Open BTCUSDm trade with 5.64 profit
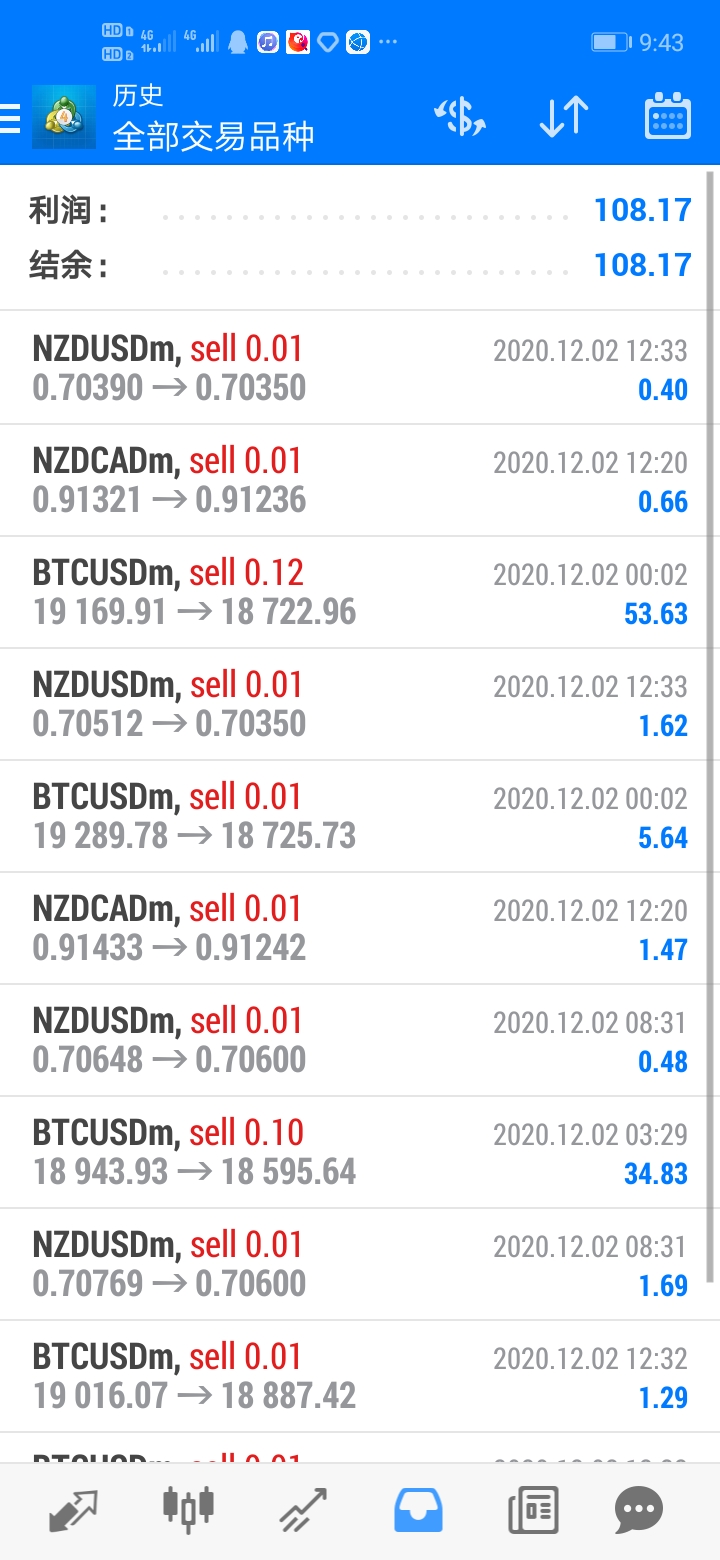Image resolution: width=720 pixels, height=1560 pixels. (x=360, y=816)
